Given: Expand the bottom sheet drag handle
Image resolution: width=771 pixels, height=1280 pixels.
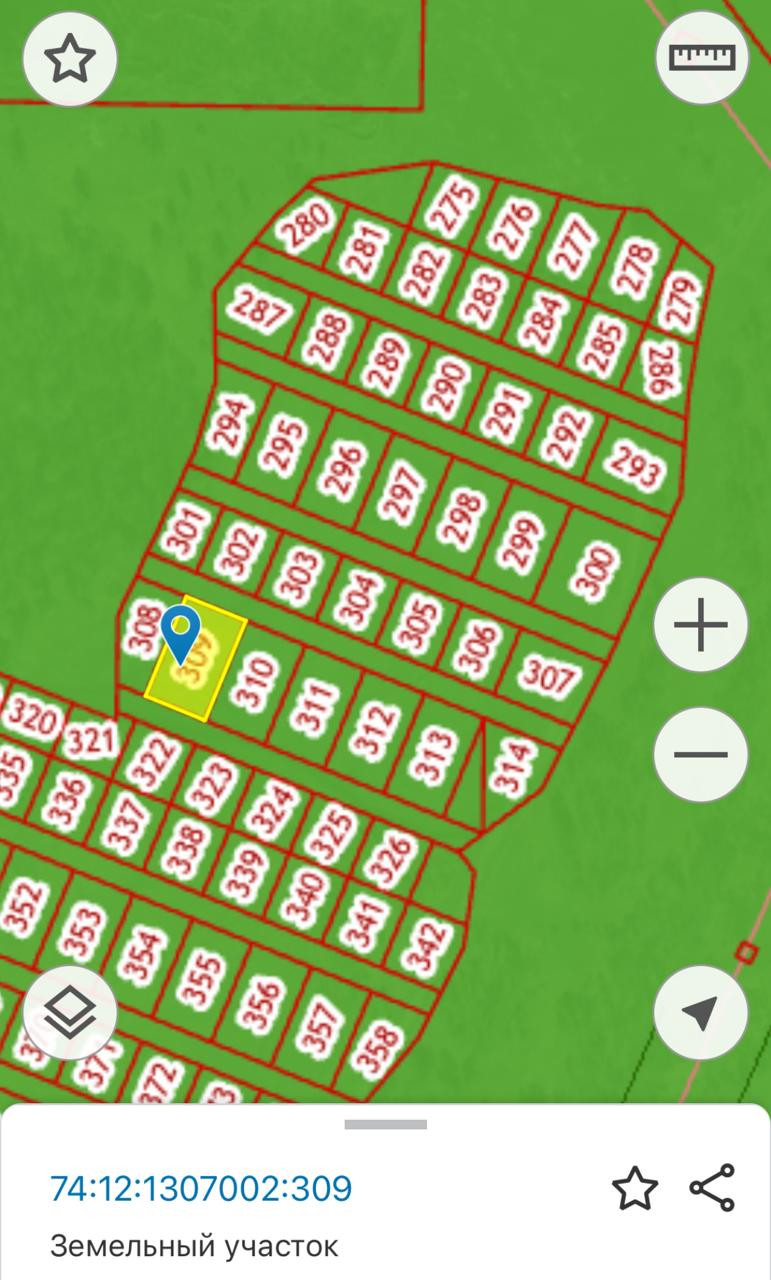Looking at the screenshot, I should [386, 1125].
